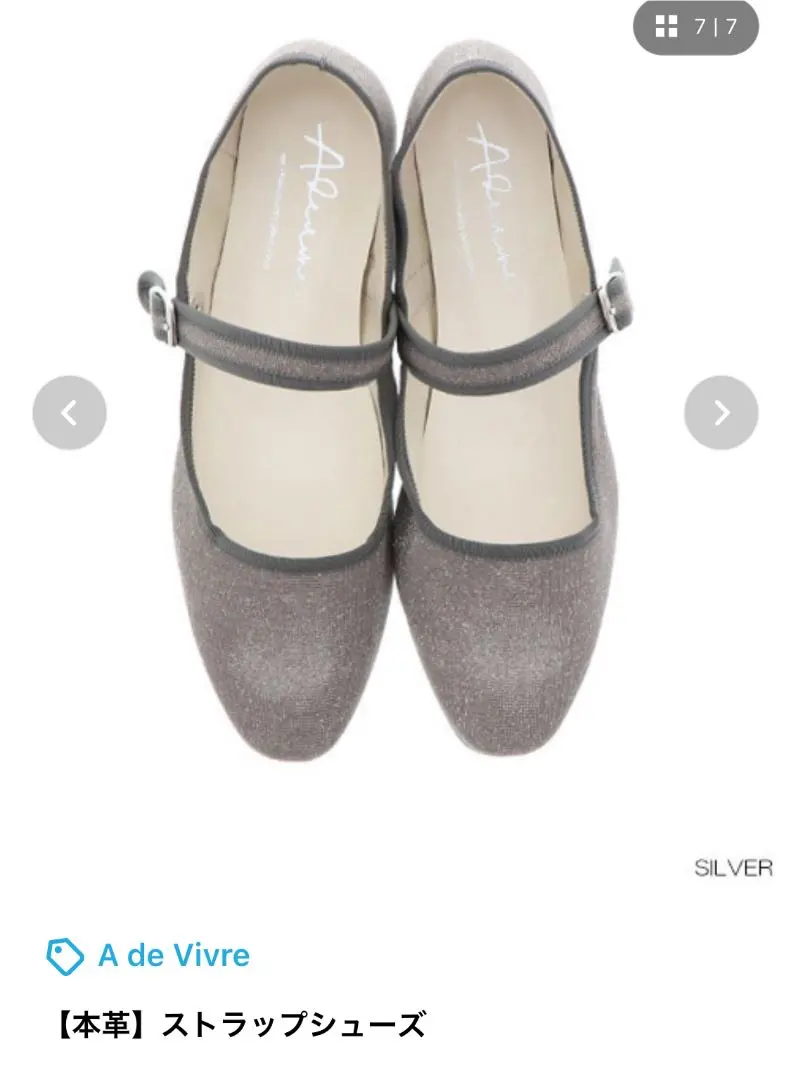Open the image grid view showing 7|7
The width and height of the screenshot is (792, 1080).
click(696, 27)
